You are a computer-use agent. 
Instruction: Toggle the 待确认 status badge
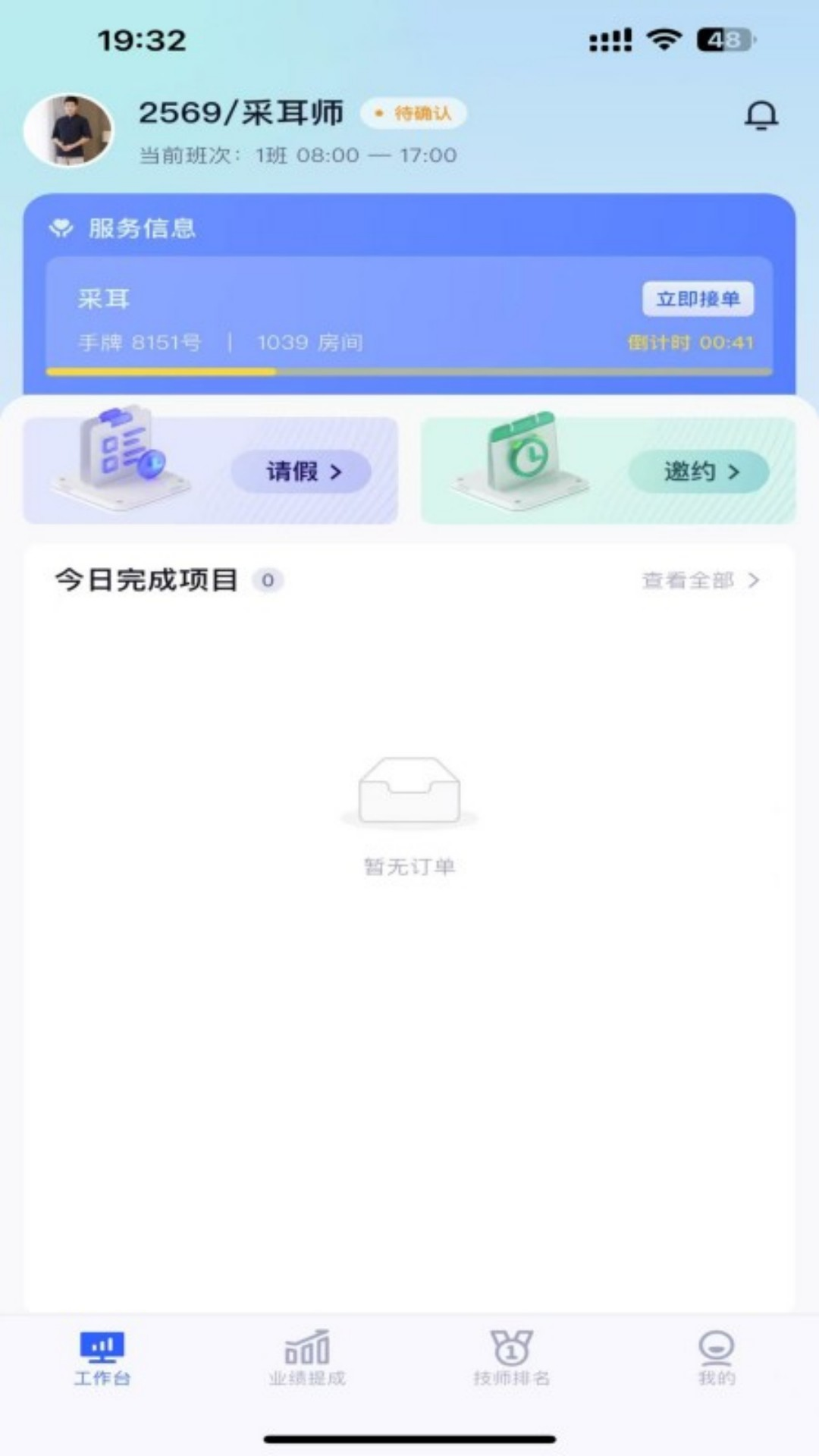click(413, 112)
